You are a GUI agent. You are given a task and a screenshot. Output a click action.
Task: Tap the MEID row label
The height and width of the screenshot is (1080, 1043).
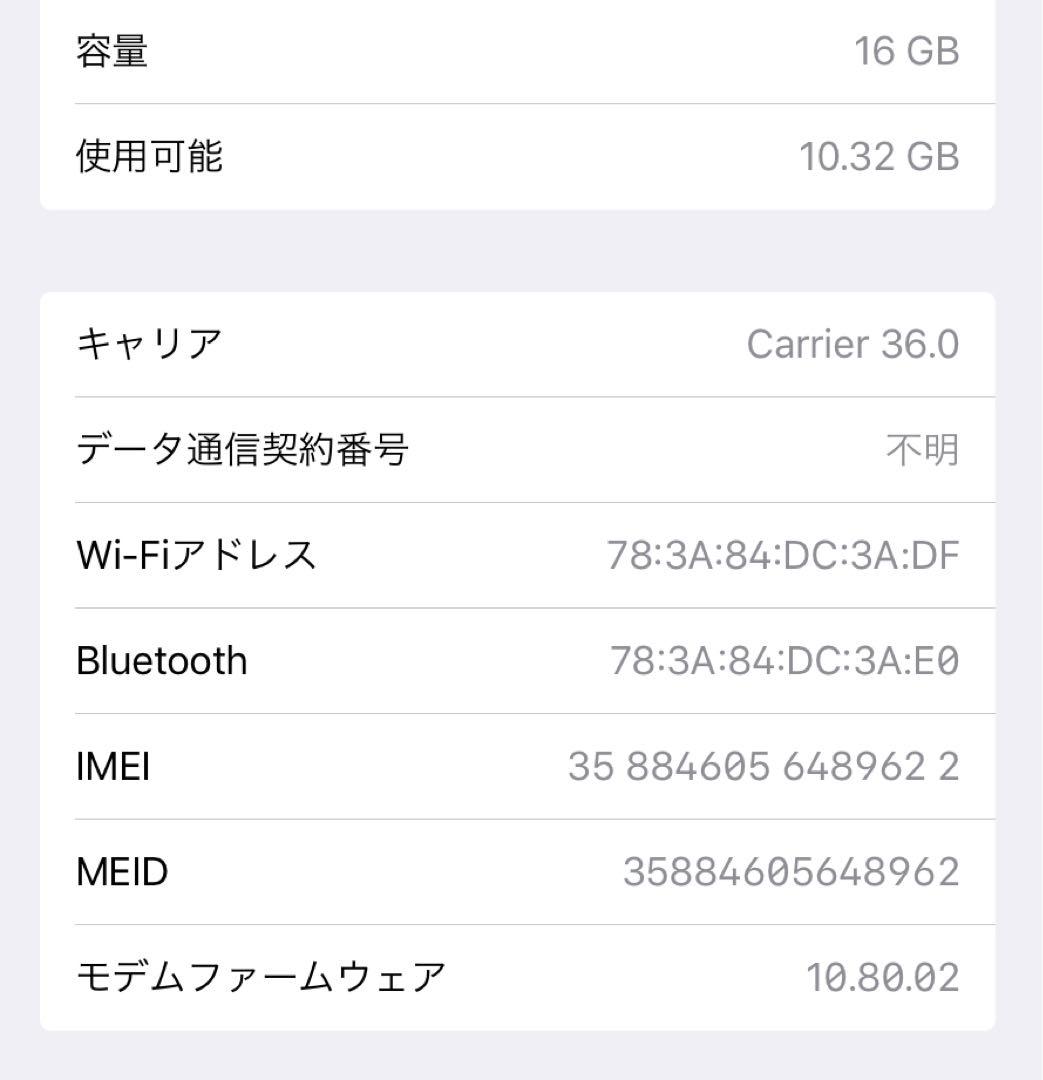(x=121, y=871)
